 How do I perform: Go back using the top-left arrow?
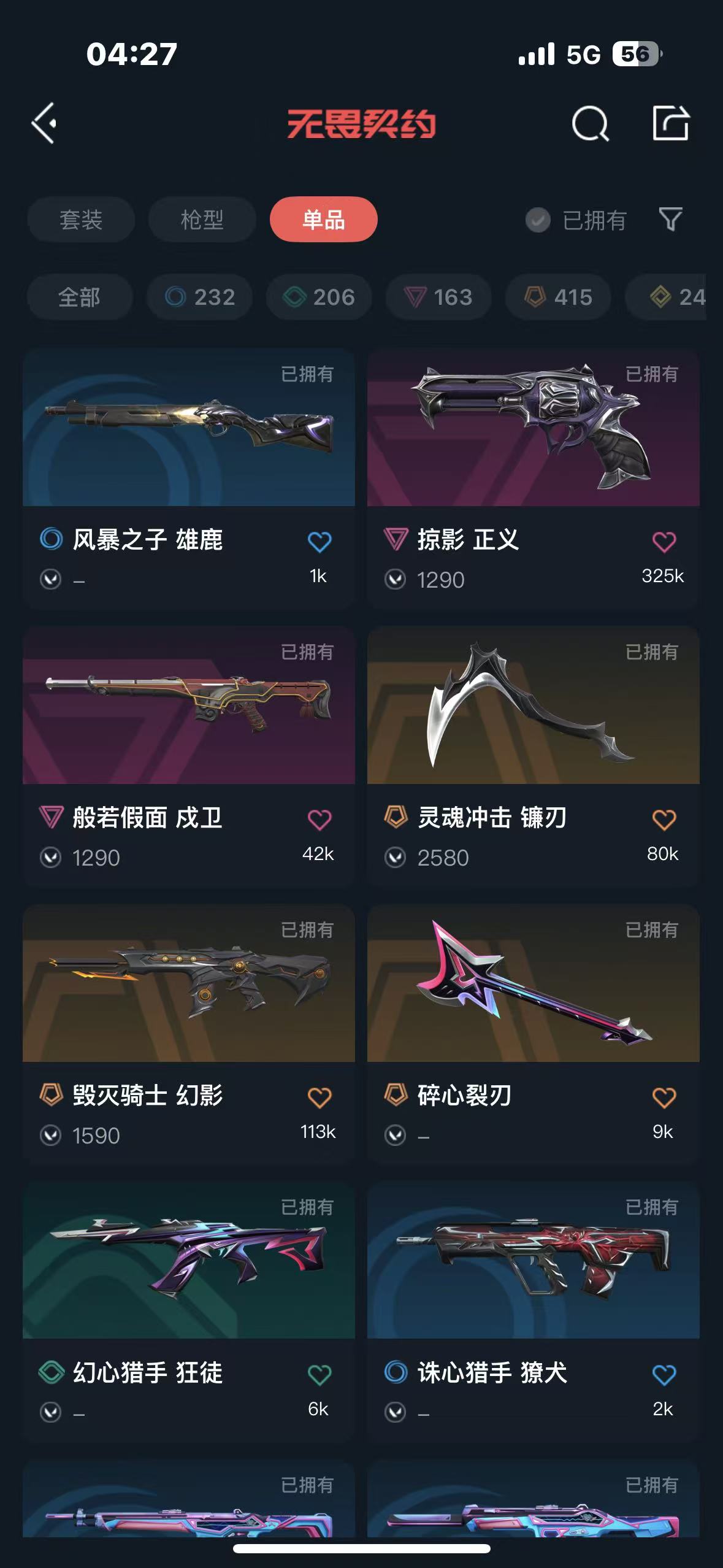[45, 123]
